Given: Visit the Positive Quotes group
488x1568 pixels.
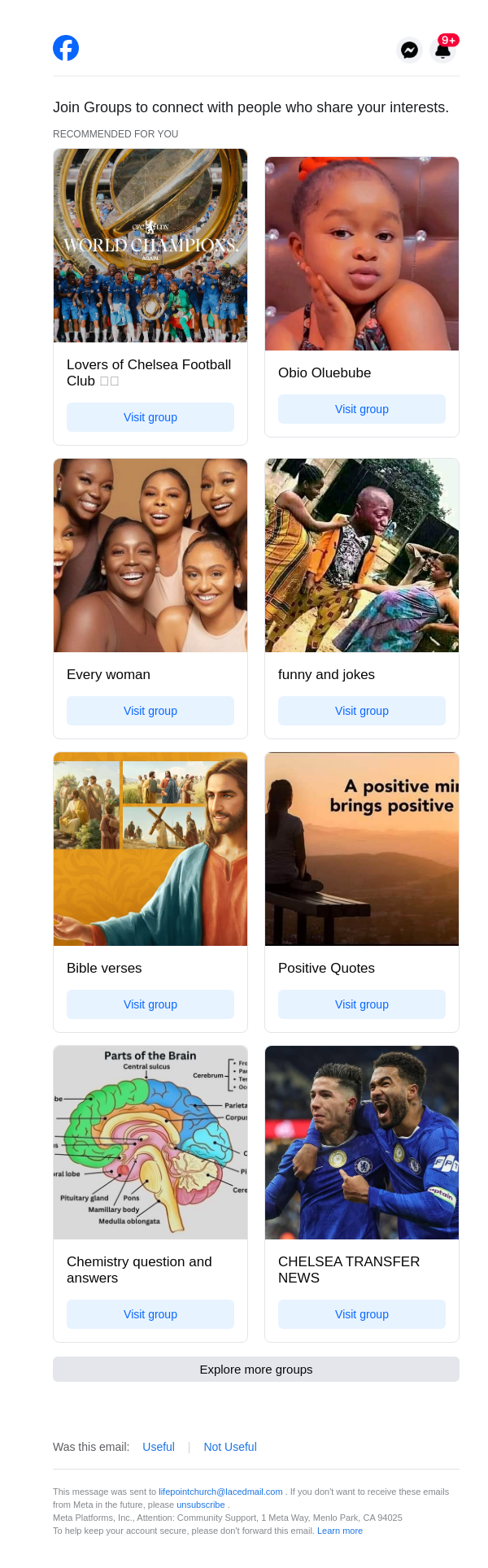Looking at the screenshot, I should [362, 1004].
